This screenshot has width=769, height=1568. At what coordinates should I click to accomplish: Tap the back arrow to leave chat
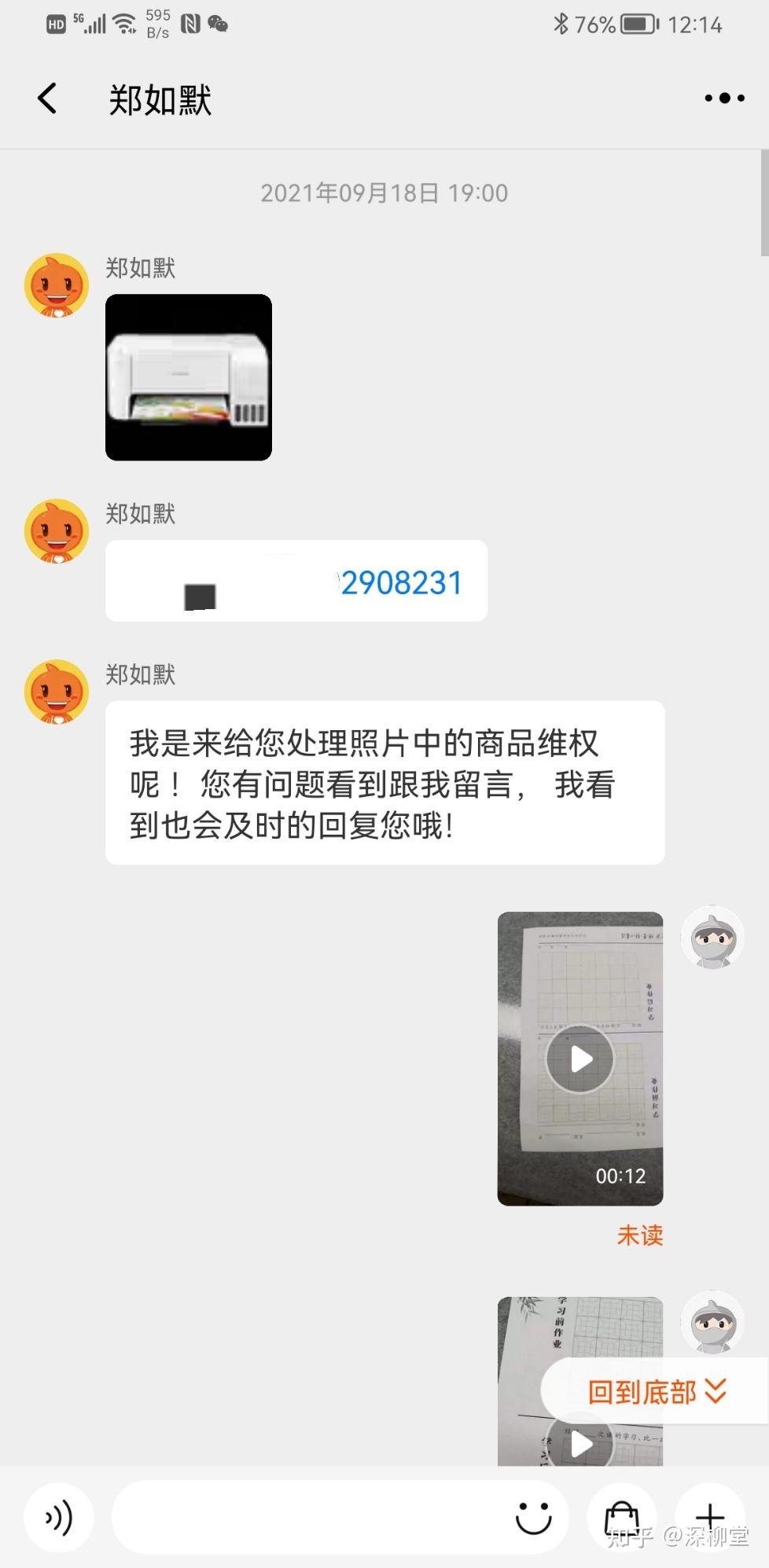pyautogui.click(x=45, y=97)
